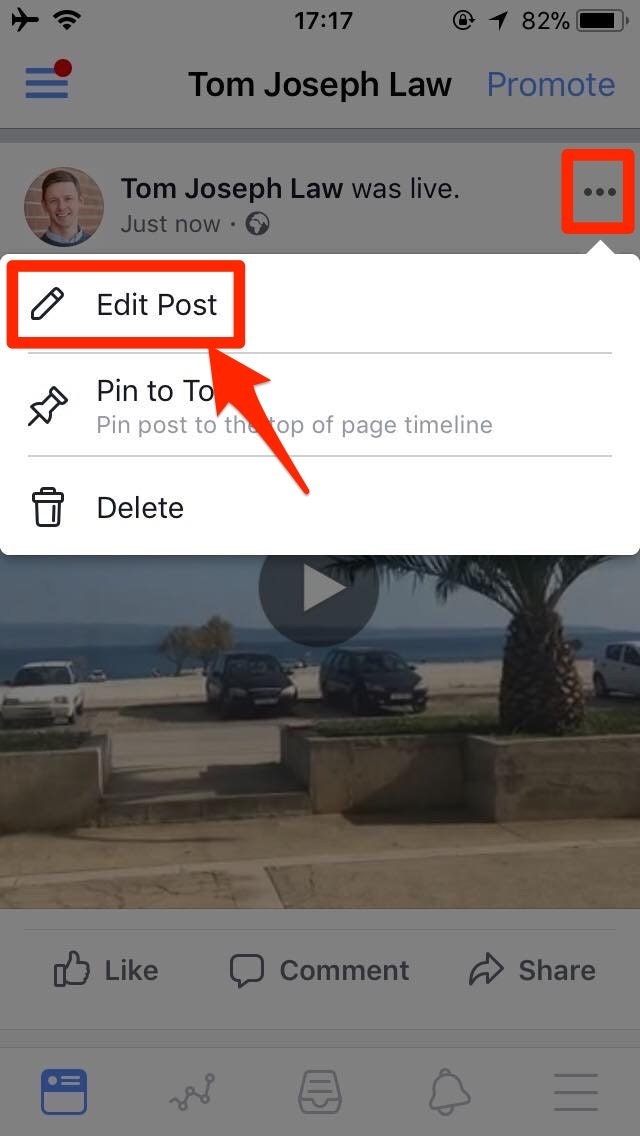Switch to the page feed tab
This screenshot has height=1136, width=640.
[63, 1091]
